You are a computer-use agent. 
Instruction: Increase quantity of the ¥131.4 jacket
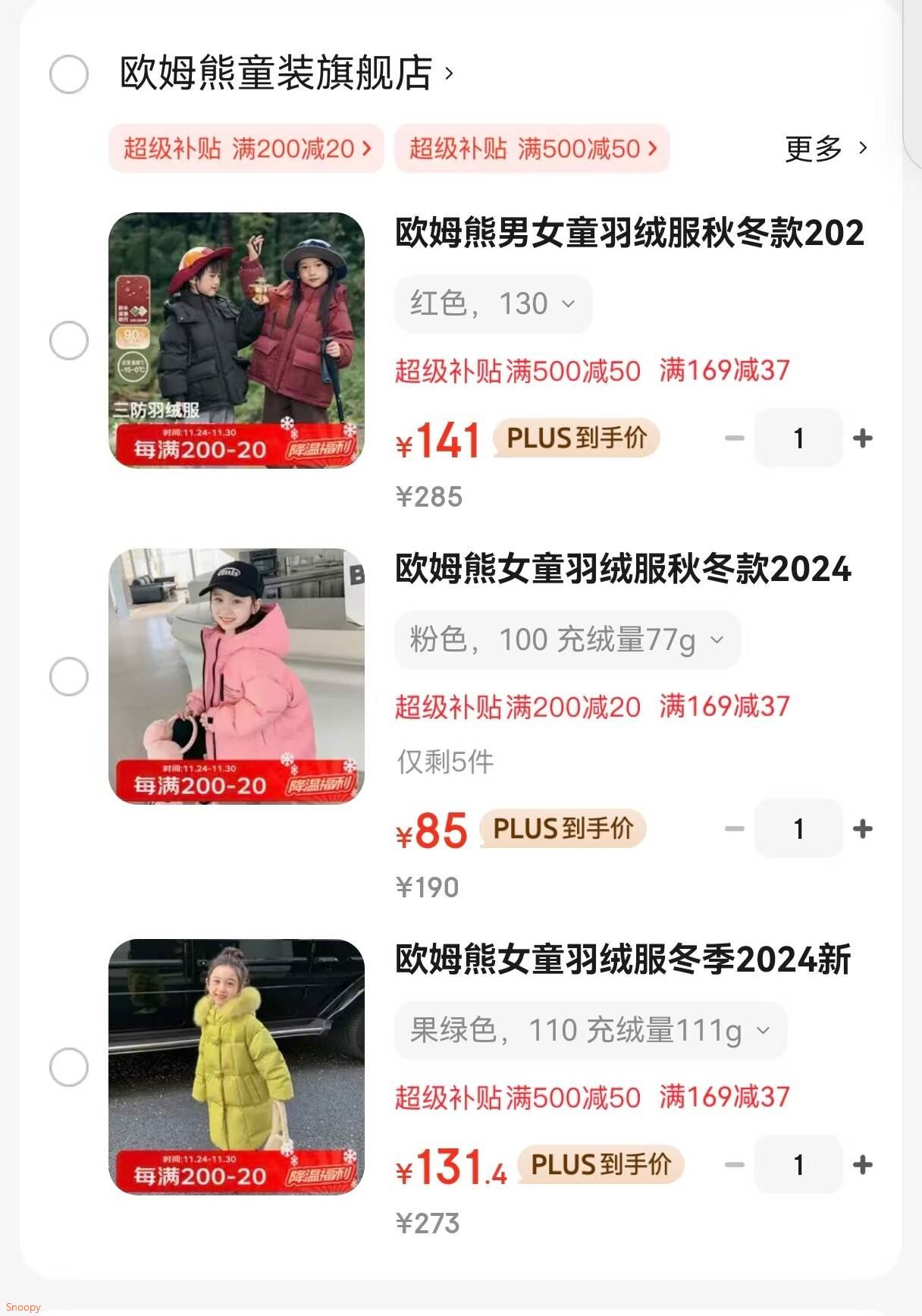pos(862,1165)
